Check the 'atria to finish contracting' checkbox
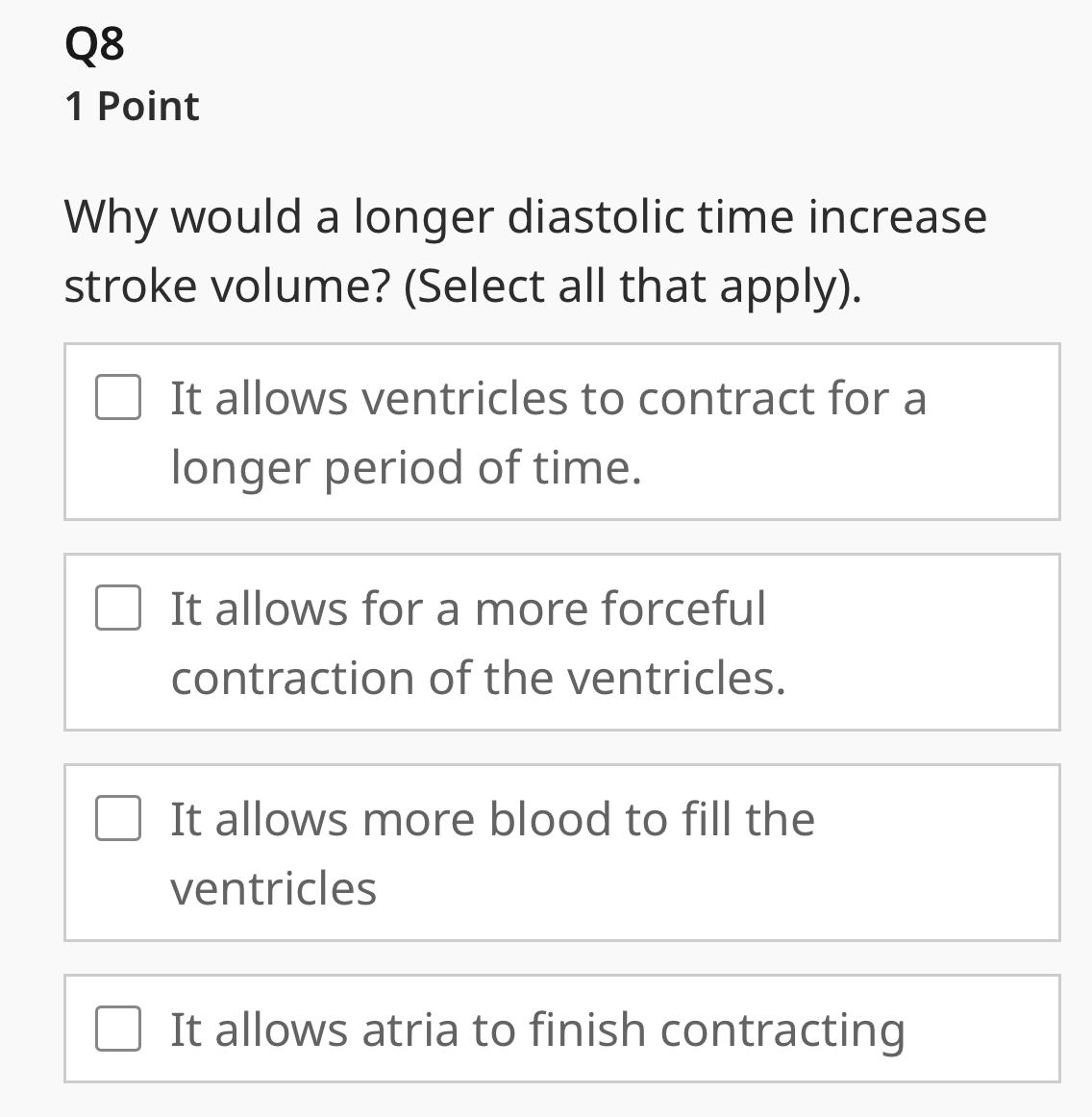This screenshot has height=1117, width=1092. pyautogui.click(x=117, y=1028)
